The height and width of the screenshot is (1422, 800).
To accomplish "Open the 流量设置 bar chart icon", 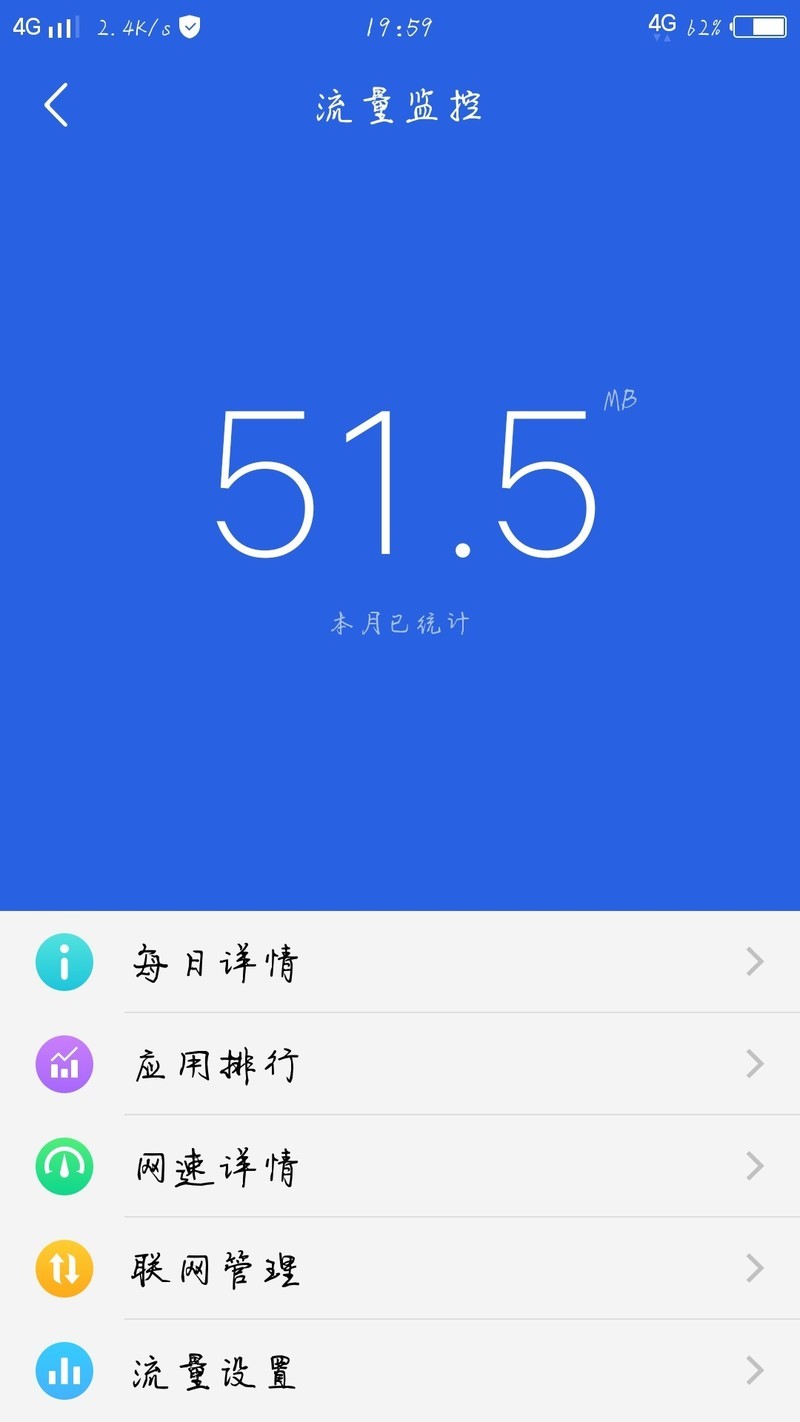I will [x=63, y=1371].
